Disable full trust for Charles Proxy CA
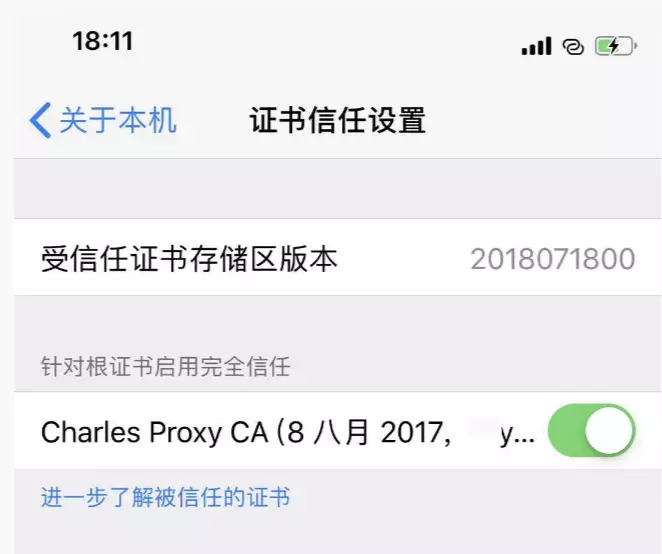Screen dimensions: 662x554 pos(591,431)
